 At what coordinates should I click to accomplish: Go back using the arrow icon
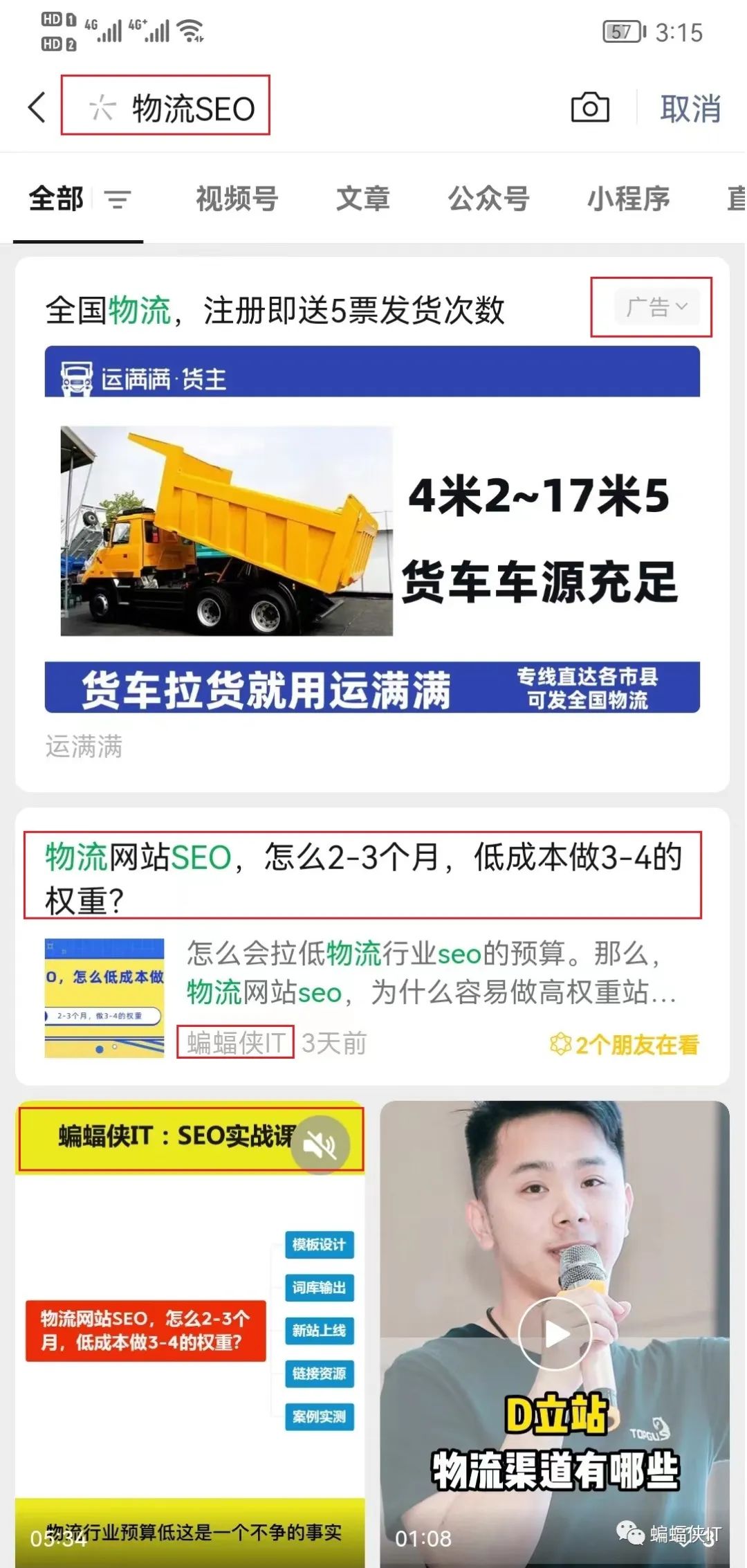point(37,108)
